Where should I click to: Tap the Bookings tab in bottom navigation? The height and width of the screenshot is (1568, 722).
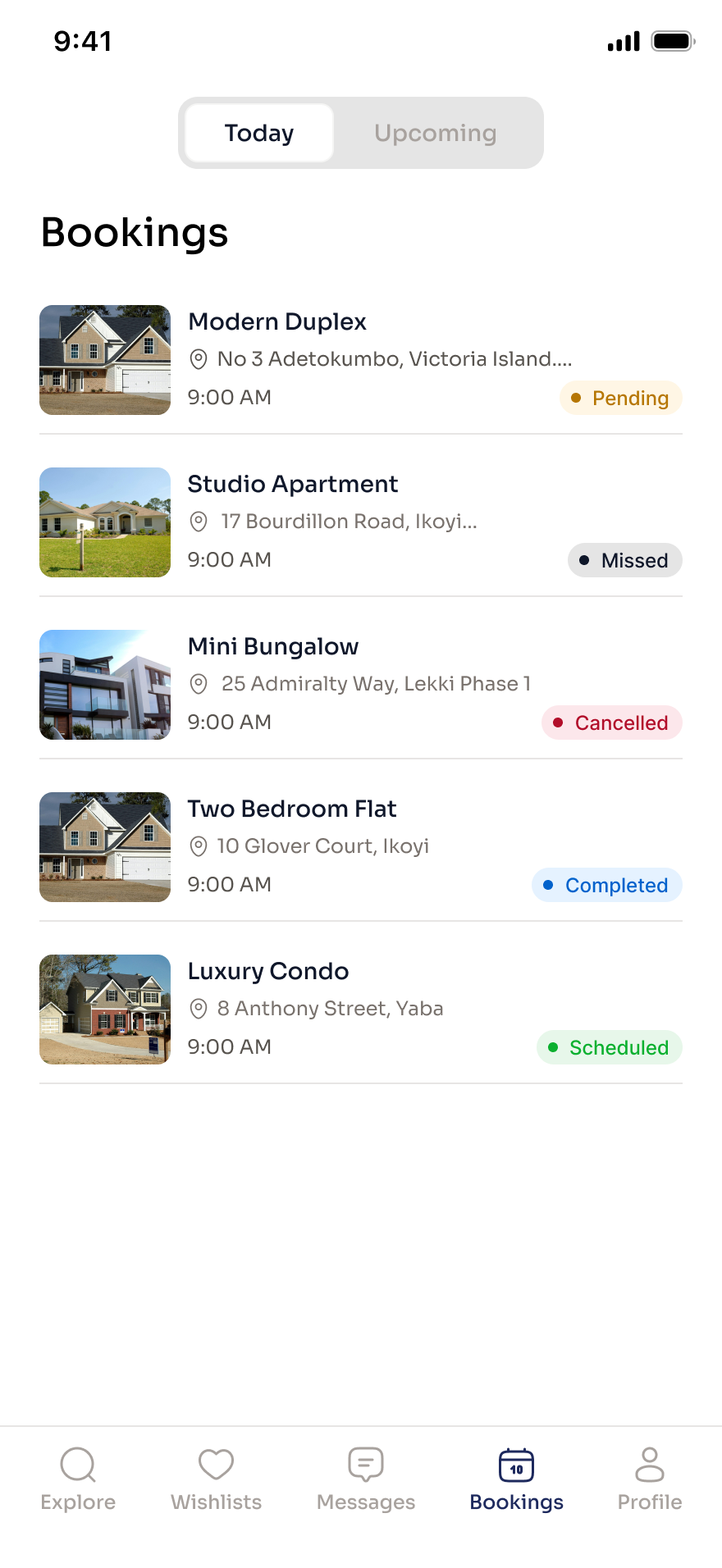click(x=517, y=1479)
